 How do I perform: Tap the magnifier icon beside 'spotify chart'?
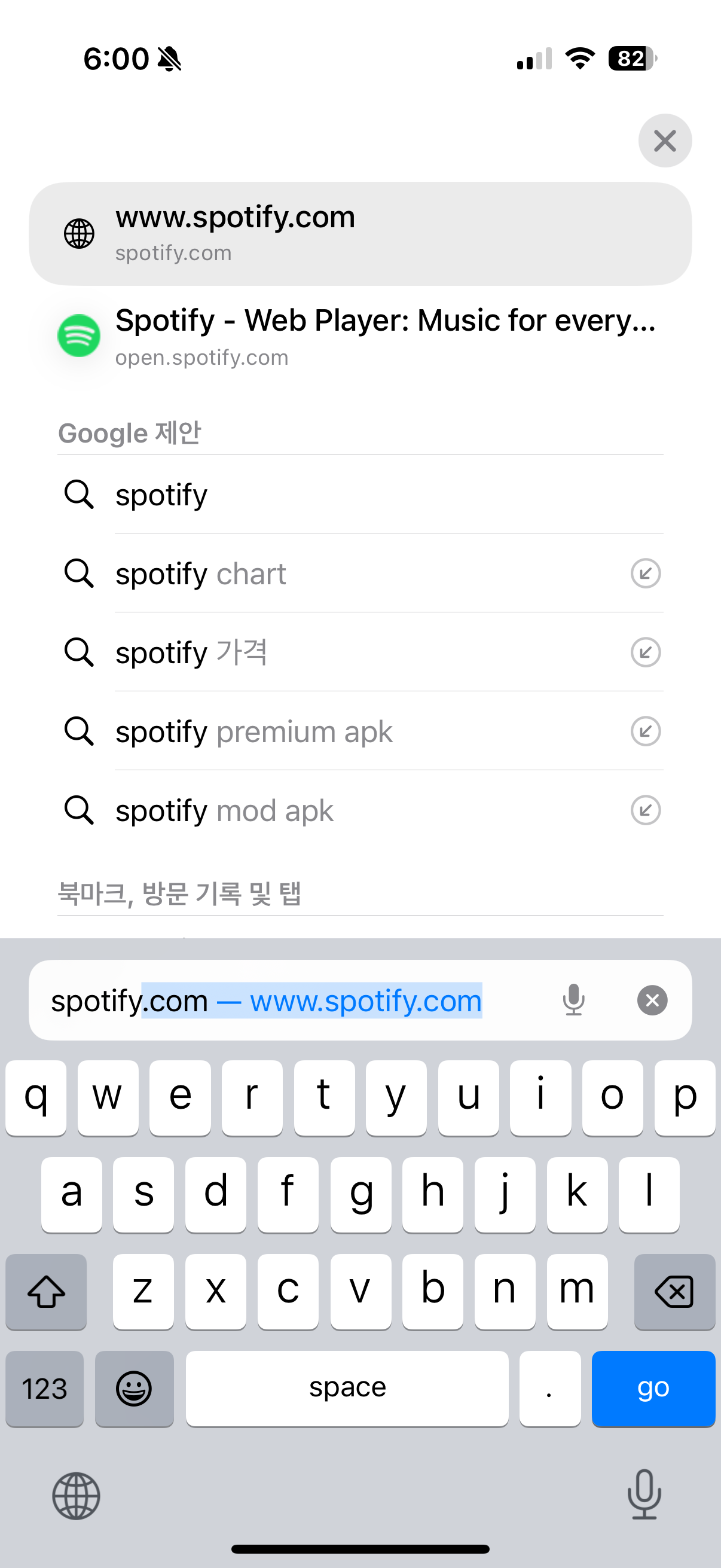[x=78, y=573]
